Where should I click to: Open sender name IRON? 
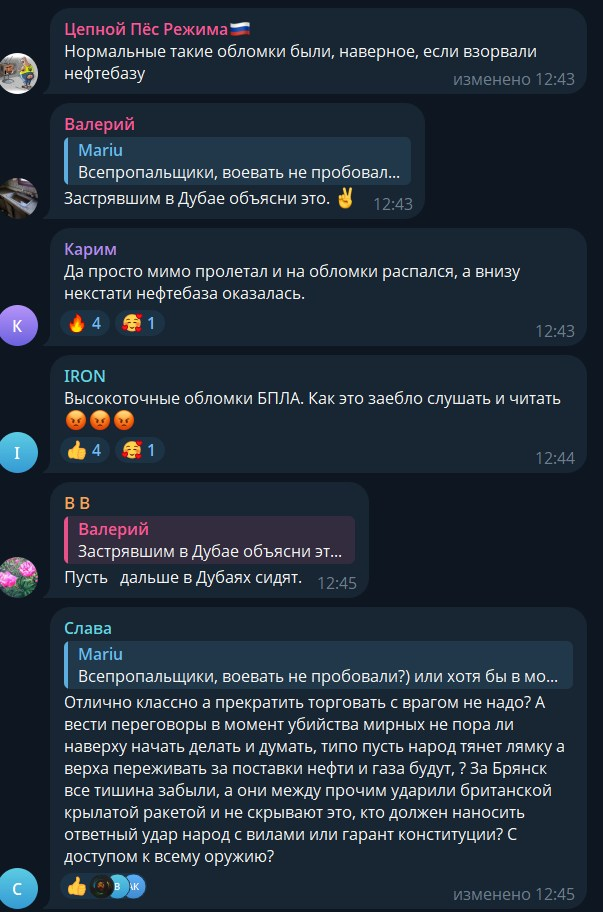tap(84, 376)
